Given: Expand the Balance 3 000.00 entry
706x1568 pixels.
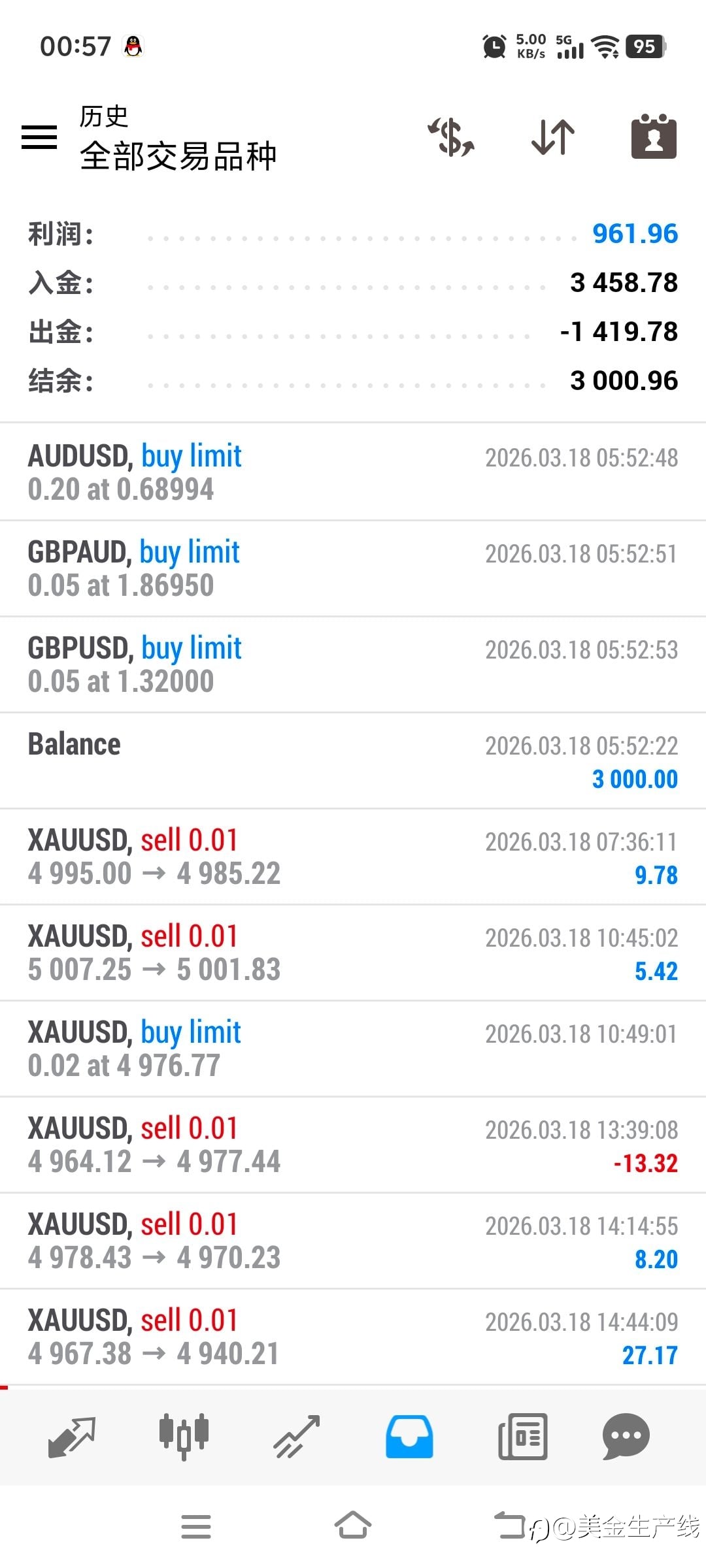Looking at the screenshot, I should click(353, 760).
